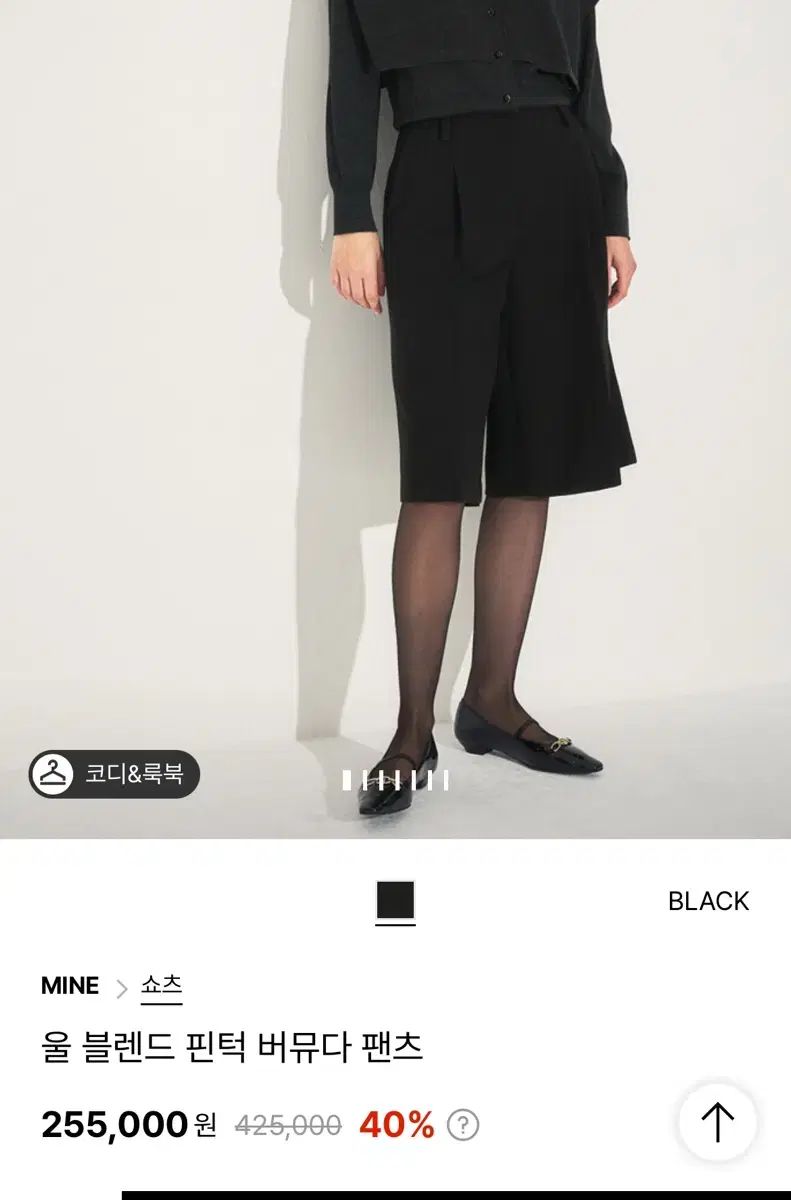Go to the 쇼츠 category
Image resolution: width=791 pixels, height=1200 pixels.
tap(161, 986)
